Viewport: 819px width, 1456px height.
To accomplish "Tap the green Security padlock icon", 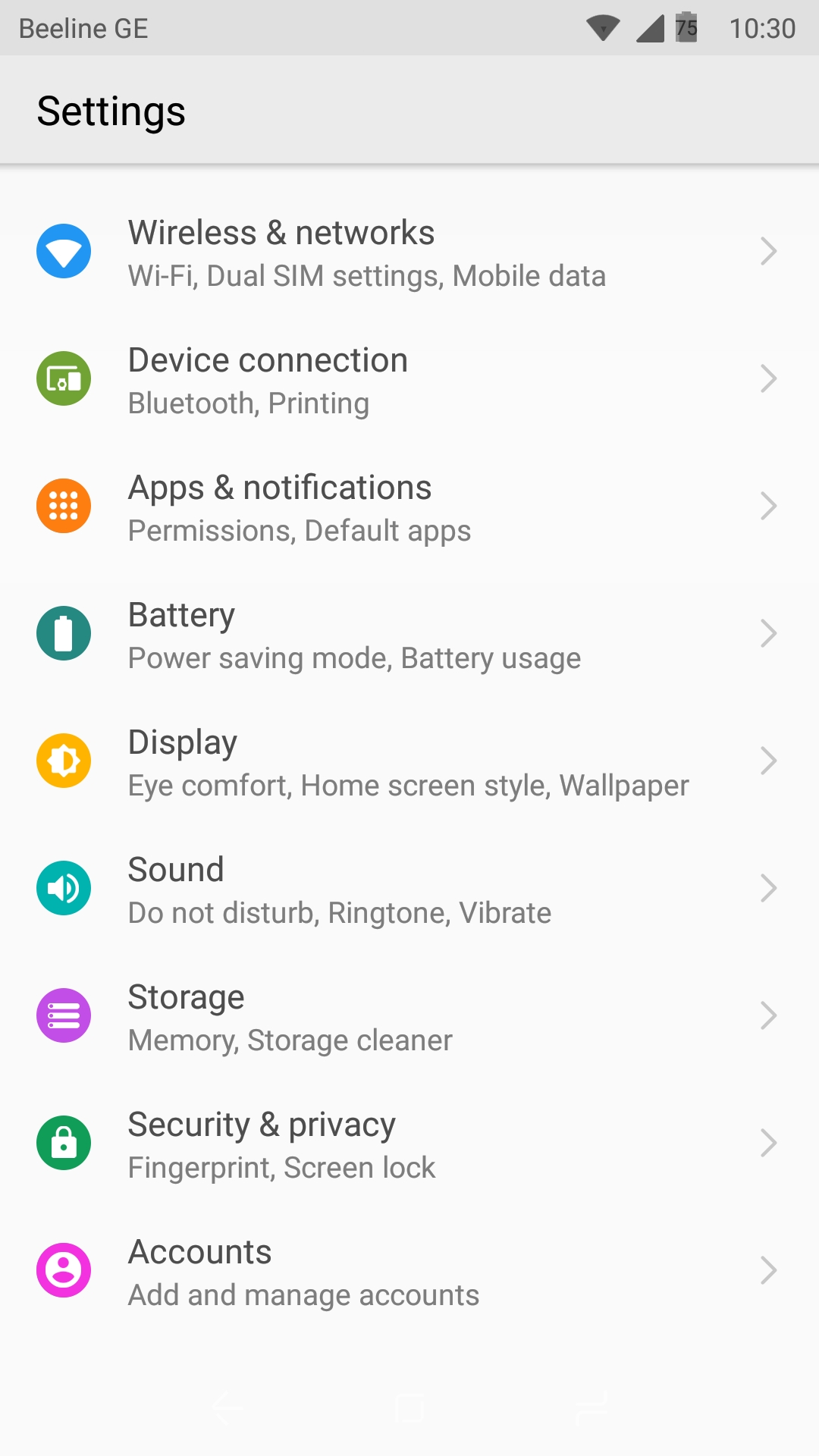I will [x=64, y=1142].
